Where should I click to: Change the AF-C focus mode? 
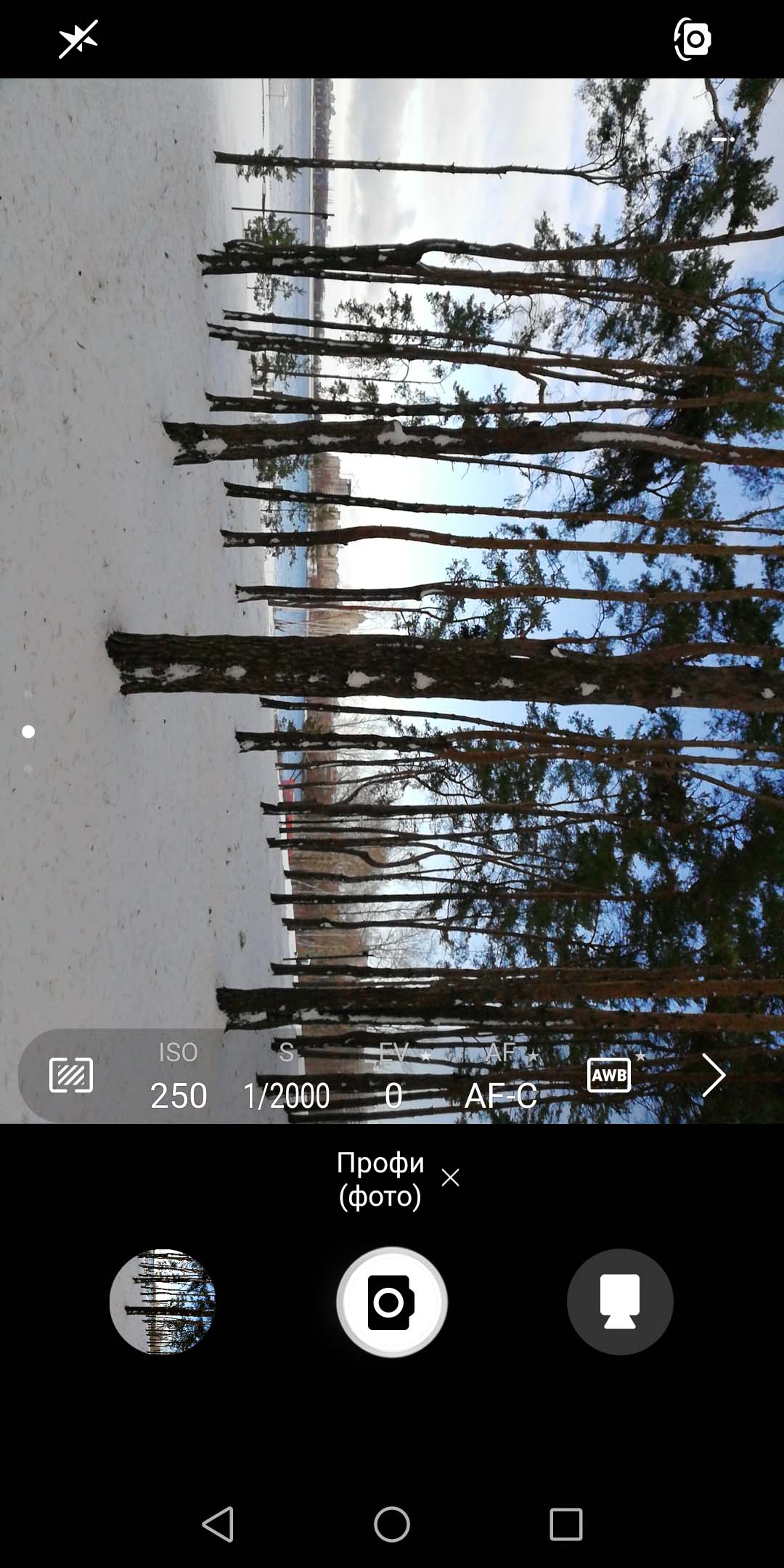tap(502, 1077)
